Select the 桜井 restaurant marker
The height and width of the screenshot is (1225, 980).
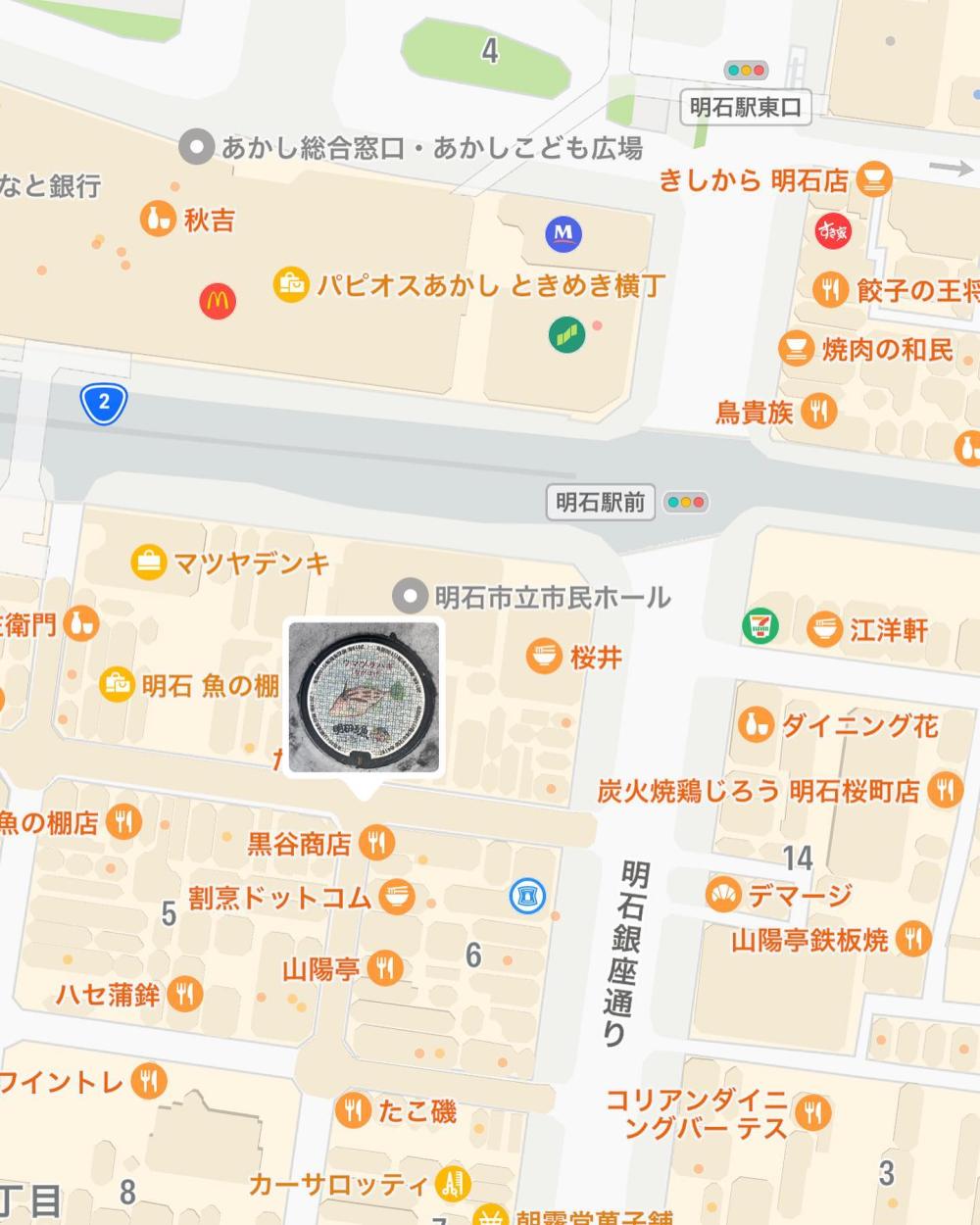click(544, 656)
